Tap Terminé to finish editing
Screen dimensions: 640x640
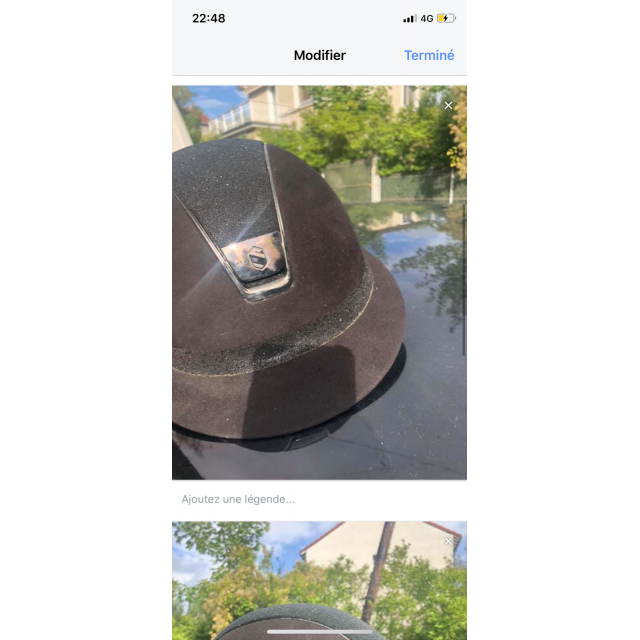[x=429, y=56]
